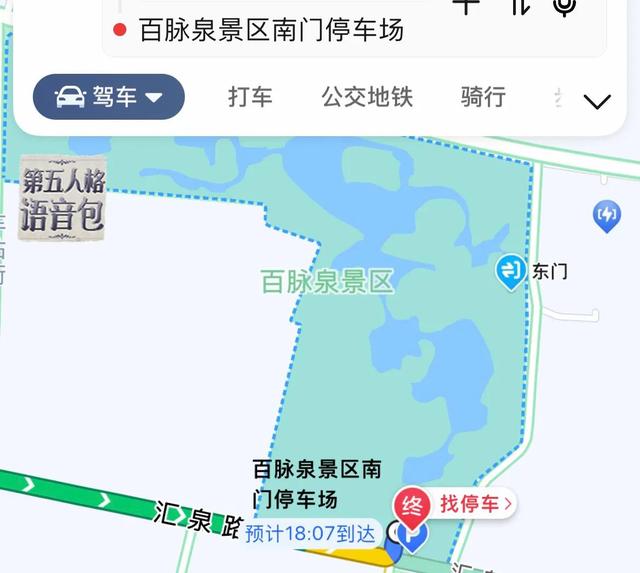Switch to the 骑行 cycling tab
Screen dimensions: 640x573
pos(483,97)
